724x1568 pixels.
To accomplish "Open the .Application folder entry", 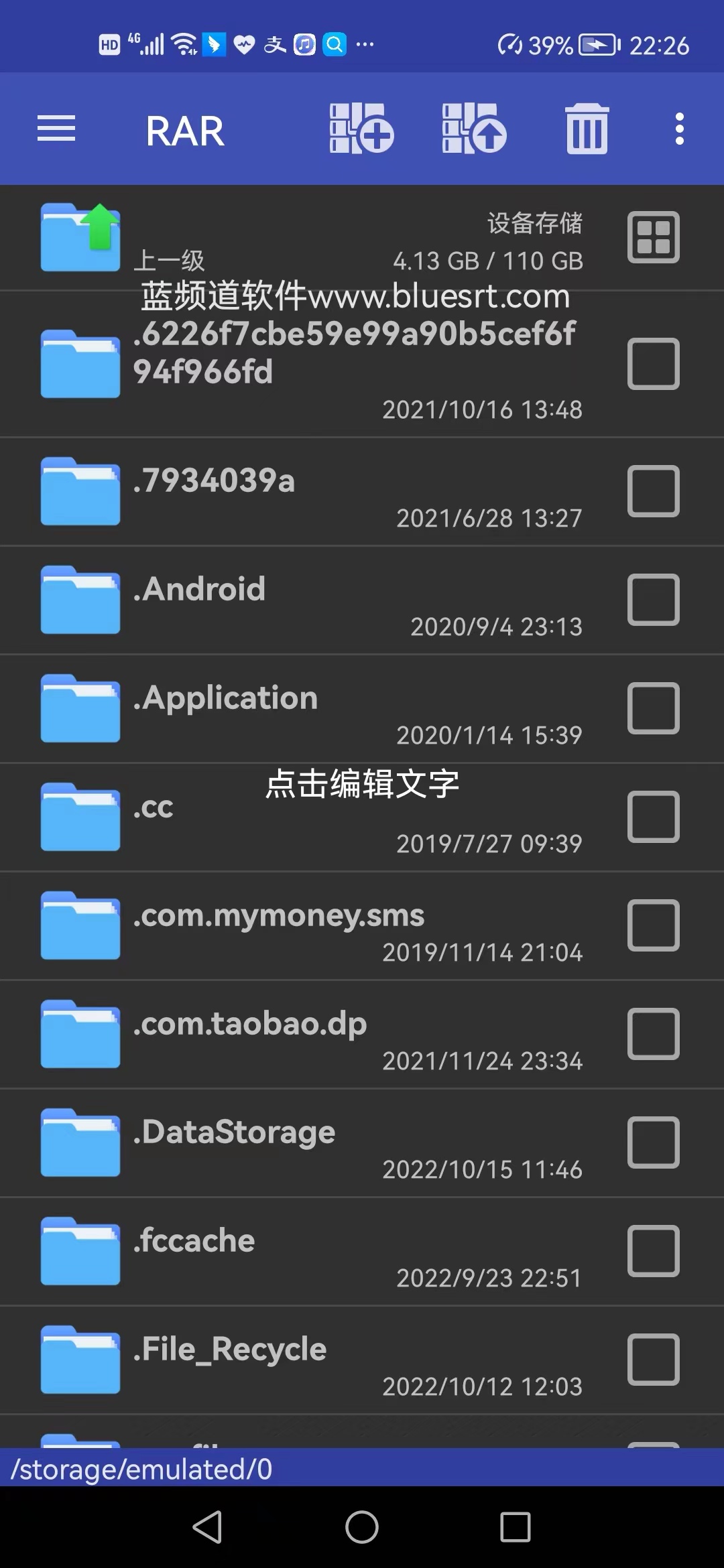I will [x=225, y=698].
